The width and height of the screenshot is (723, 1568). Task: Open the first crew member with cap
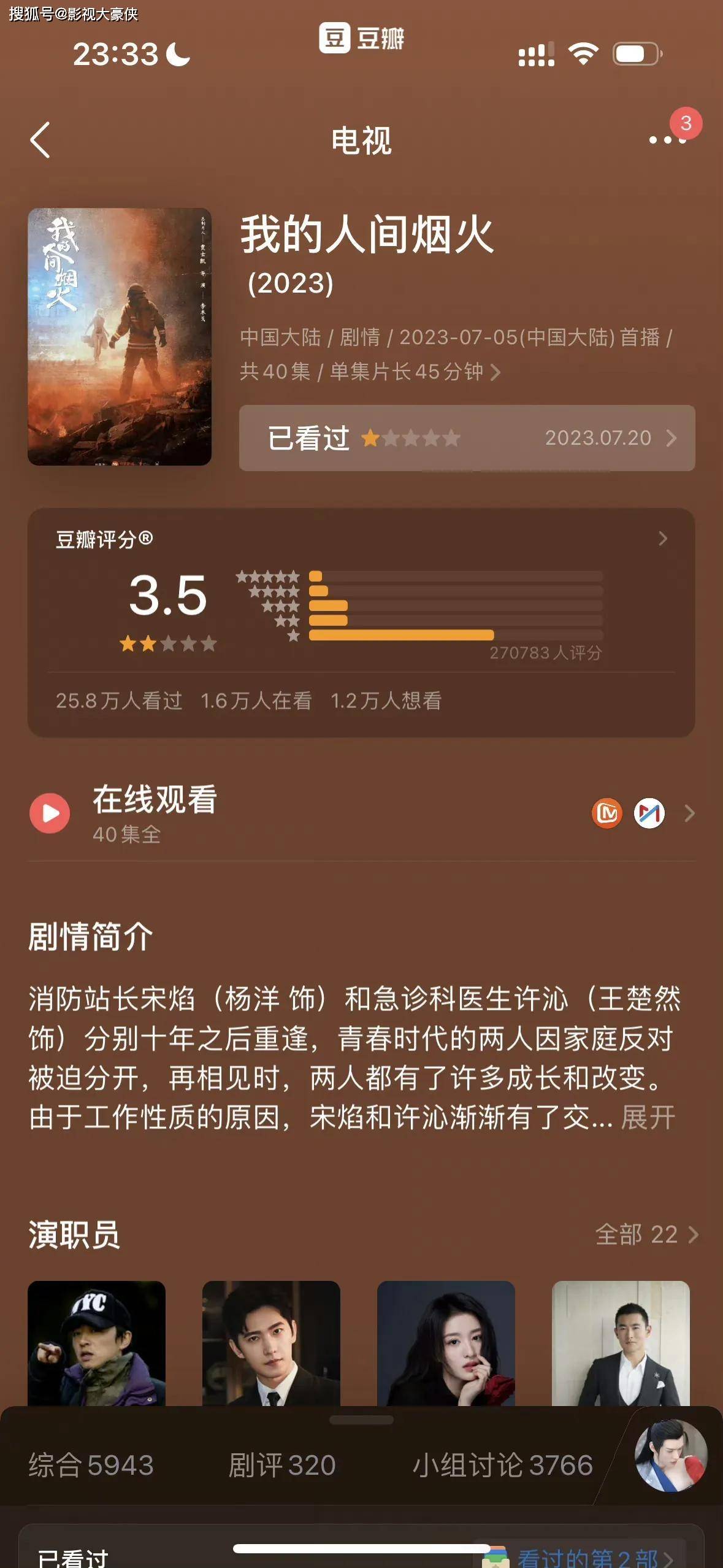click(x=96, y=1342)
